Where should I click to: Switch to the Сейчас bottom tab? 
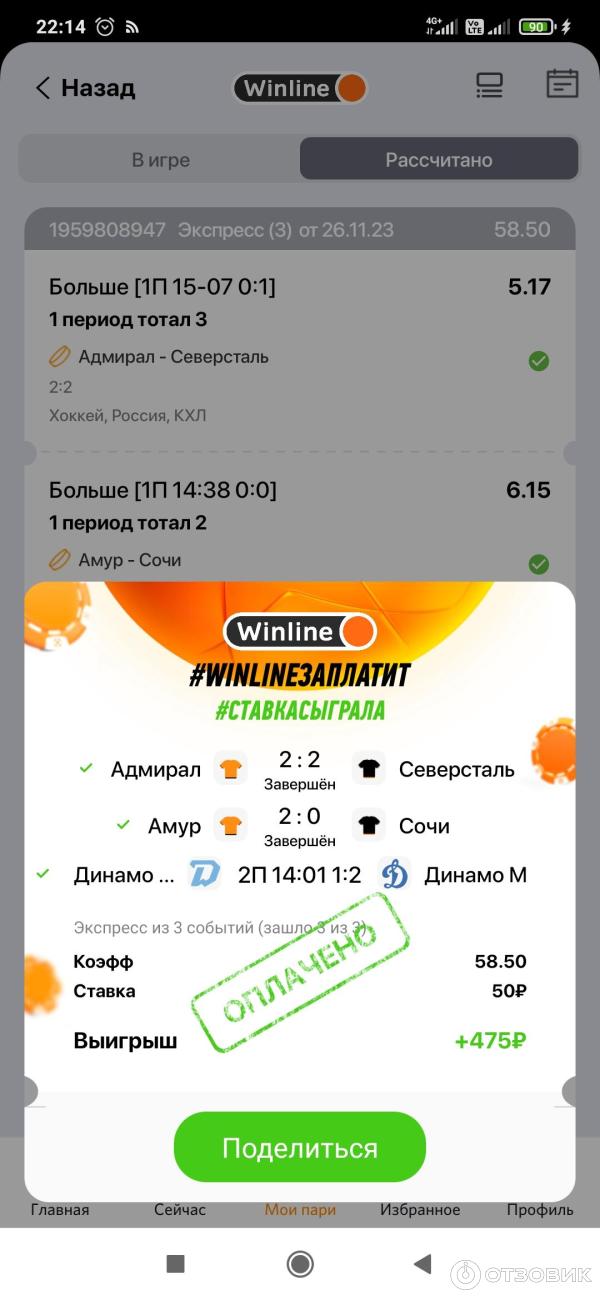click(x=180, y=1209)
